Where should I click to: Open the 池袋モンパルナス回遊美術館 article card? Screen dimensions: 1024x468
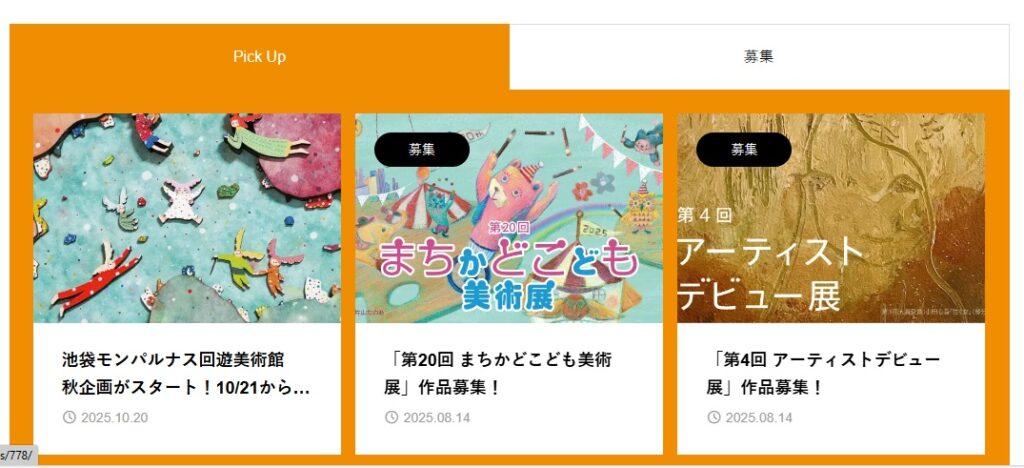186,373
